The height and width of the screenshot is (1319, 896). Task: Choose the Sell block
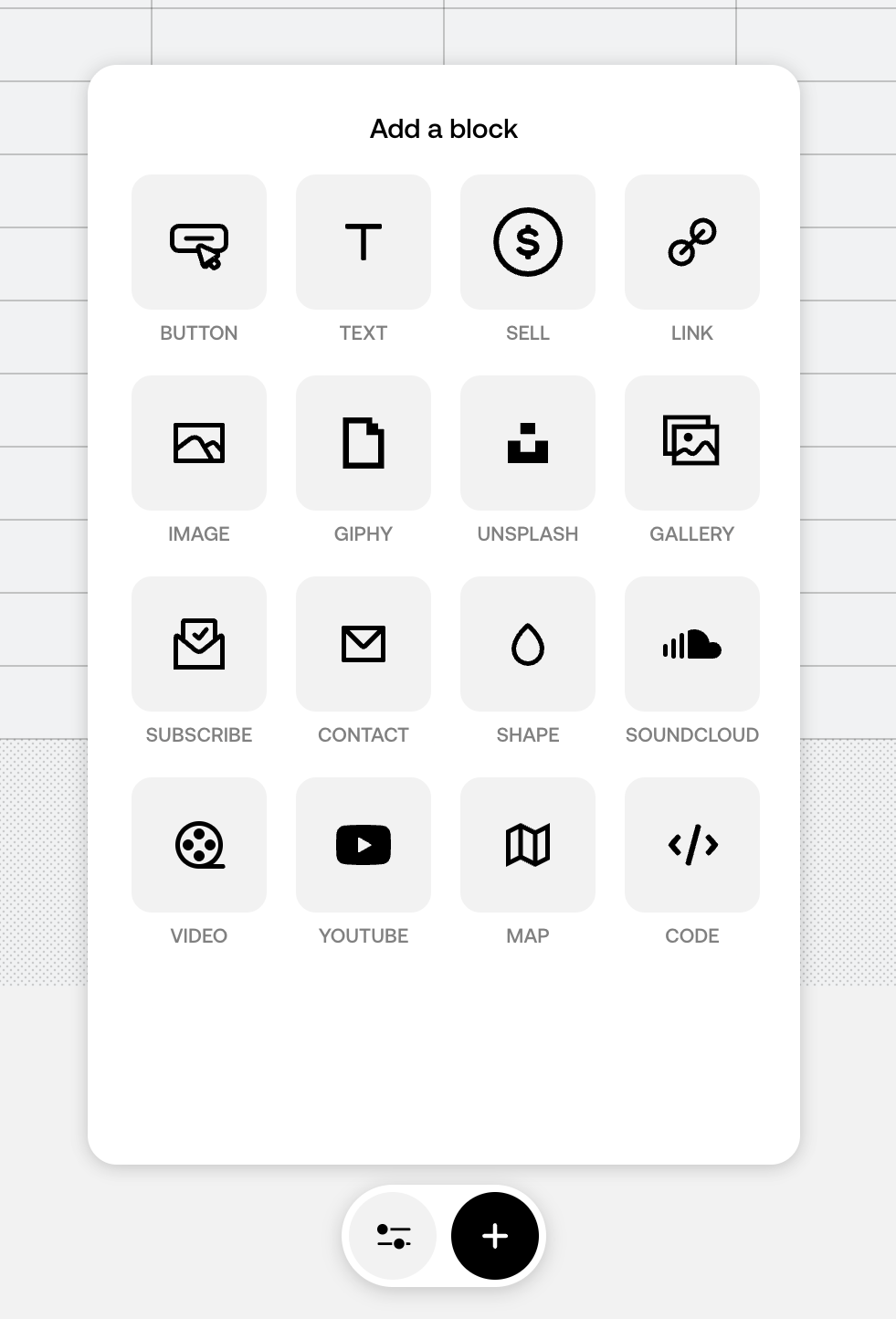(x=528, y=242)
